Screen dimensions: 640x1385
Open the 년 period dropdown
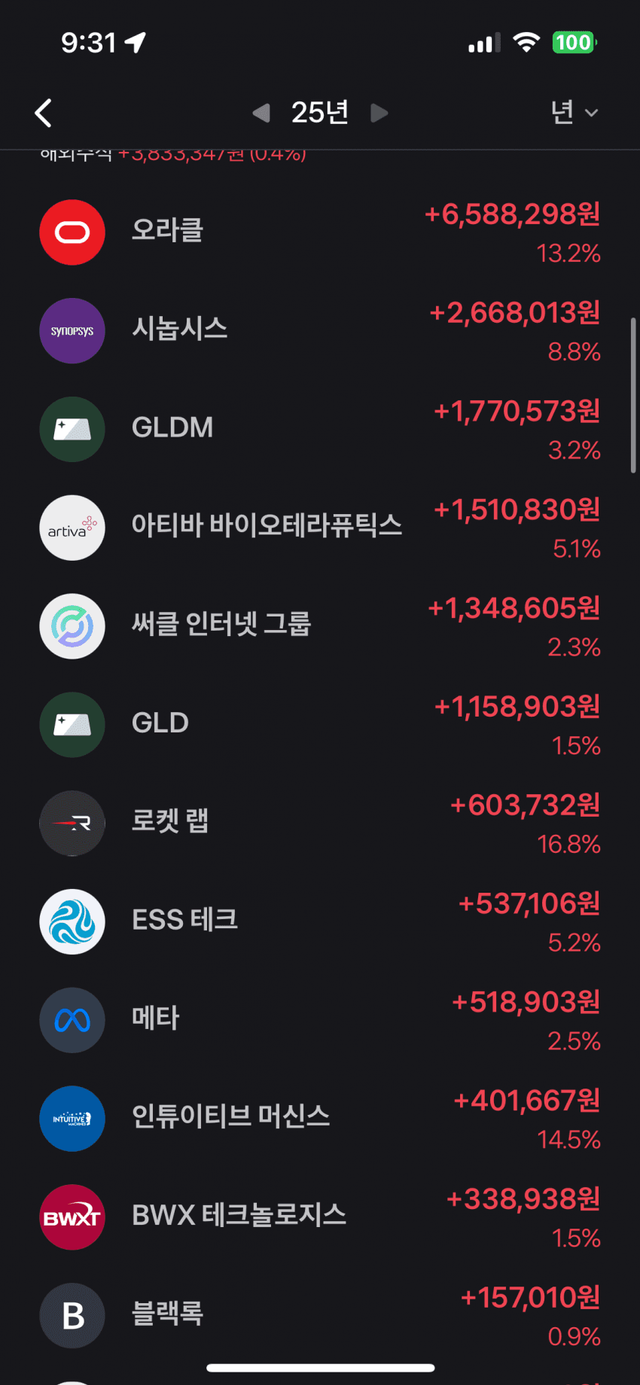pyautogui.click(x=574, y=113)
